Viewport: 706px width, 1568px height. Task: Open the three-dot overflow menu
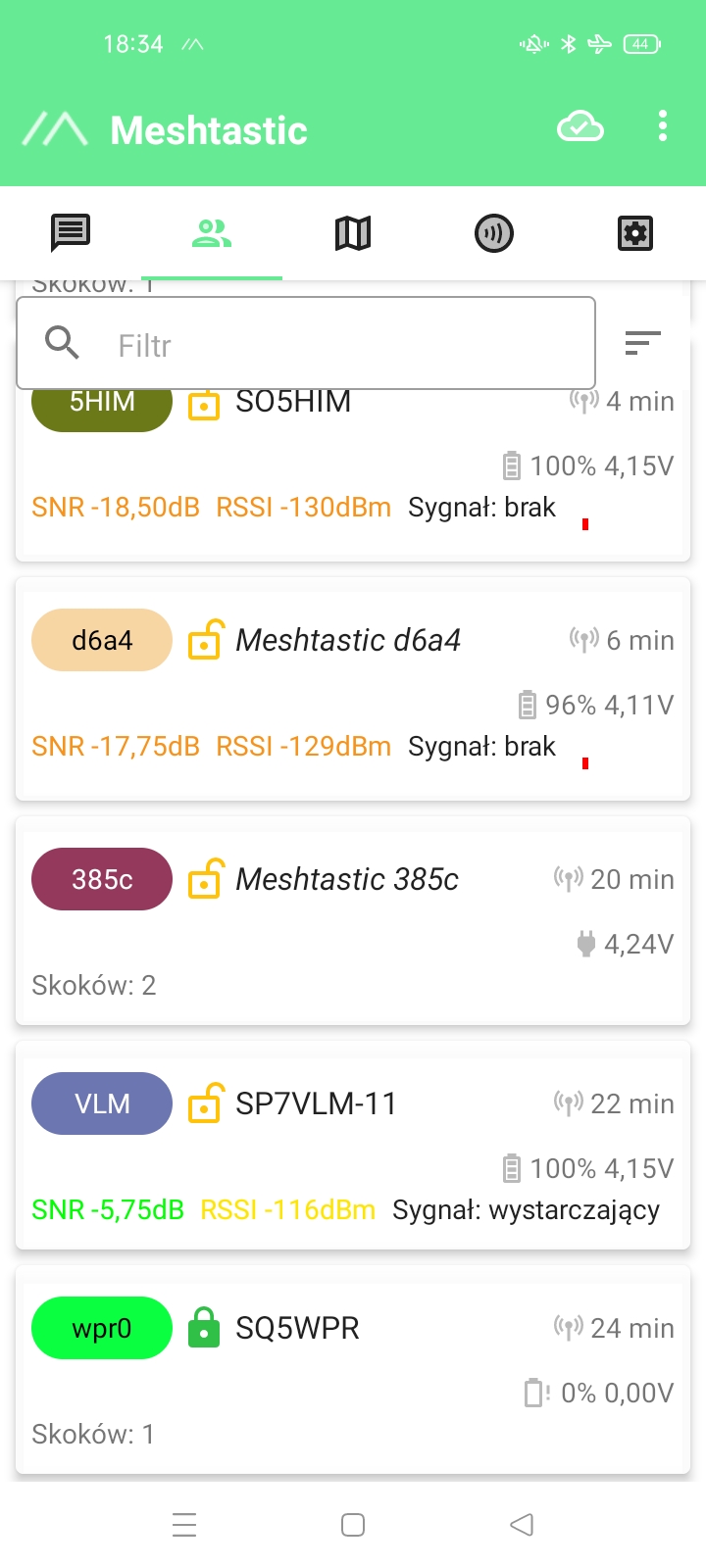(663, 126)
